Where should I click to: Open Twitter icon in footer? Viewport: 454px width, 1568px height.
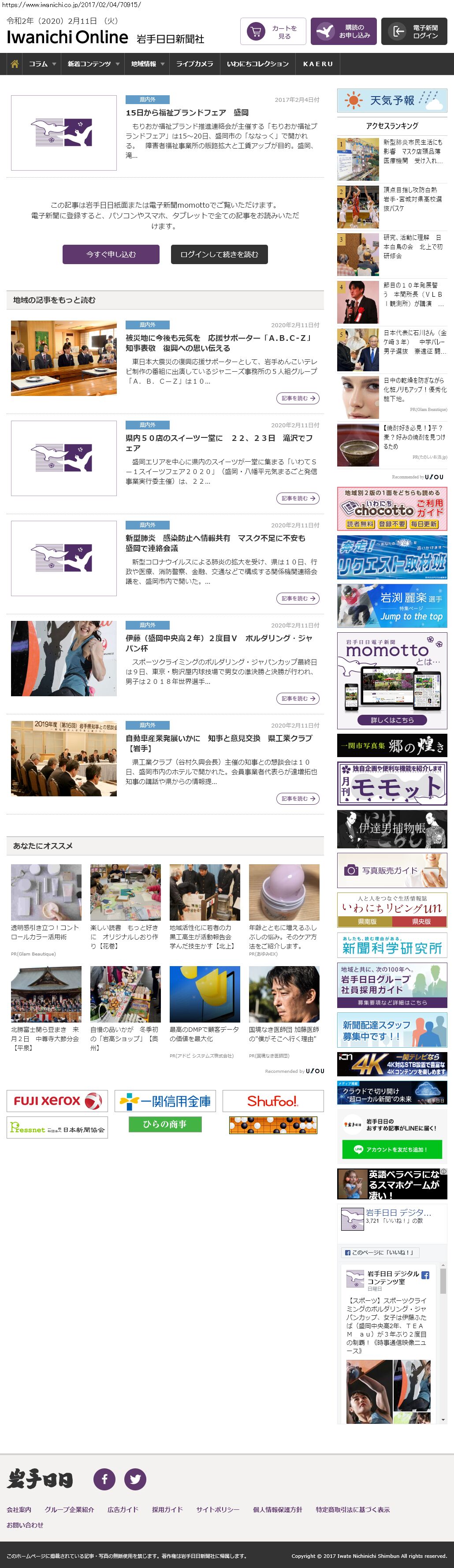(x=135, y=1478)
